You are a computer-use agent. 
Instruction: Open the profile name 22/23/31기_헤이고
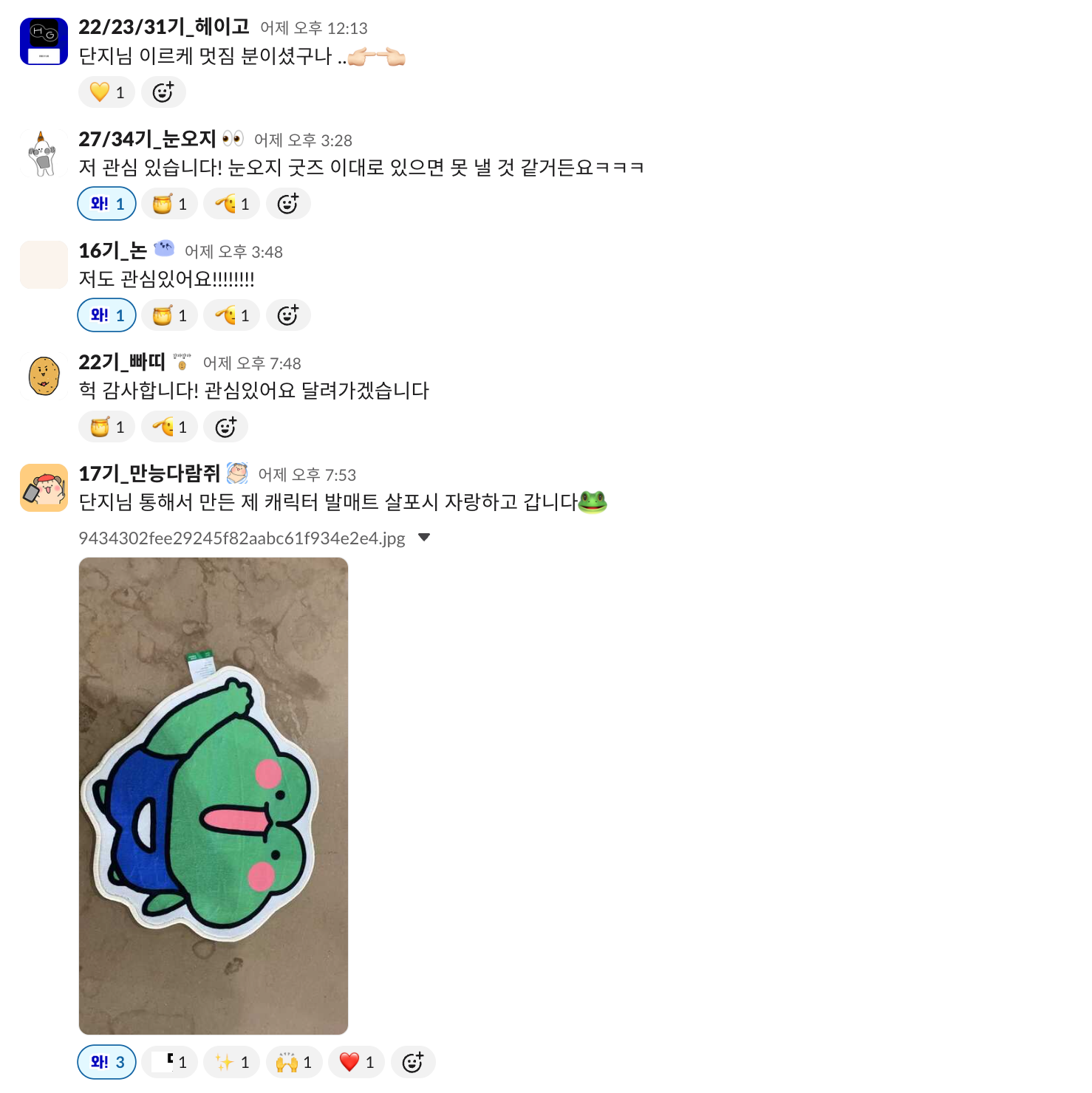[x=164, y=27]
